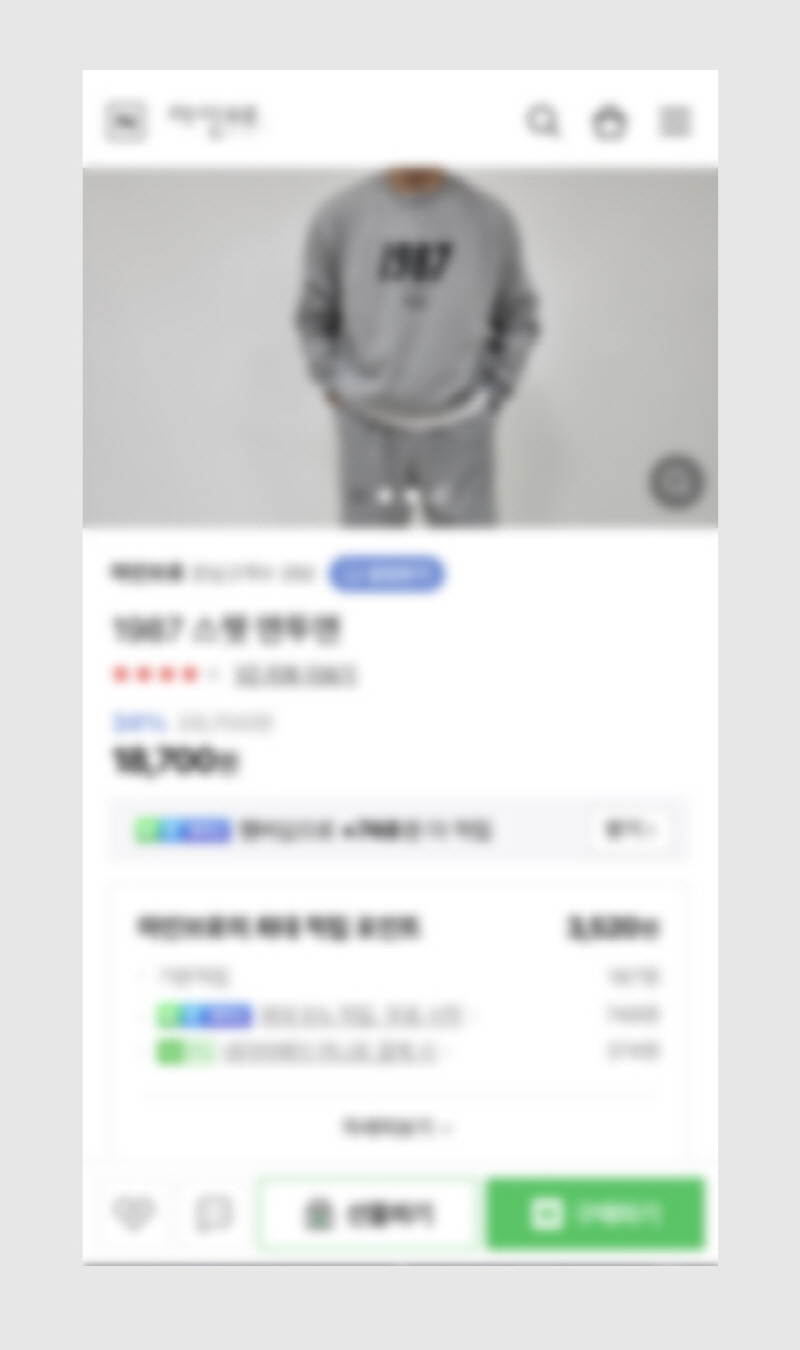Expand the points details at the card's bottom
The image size is (800, 1350).
point(398,1127)
